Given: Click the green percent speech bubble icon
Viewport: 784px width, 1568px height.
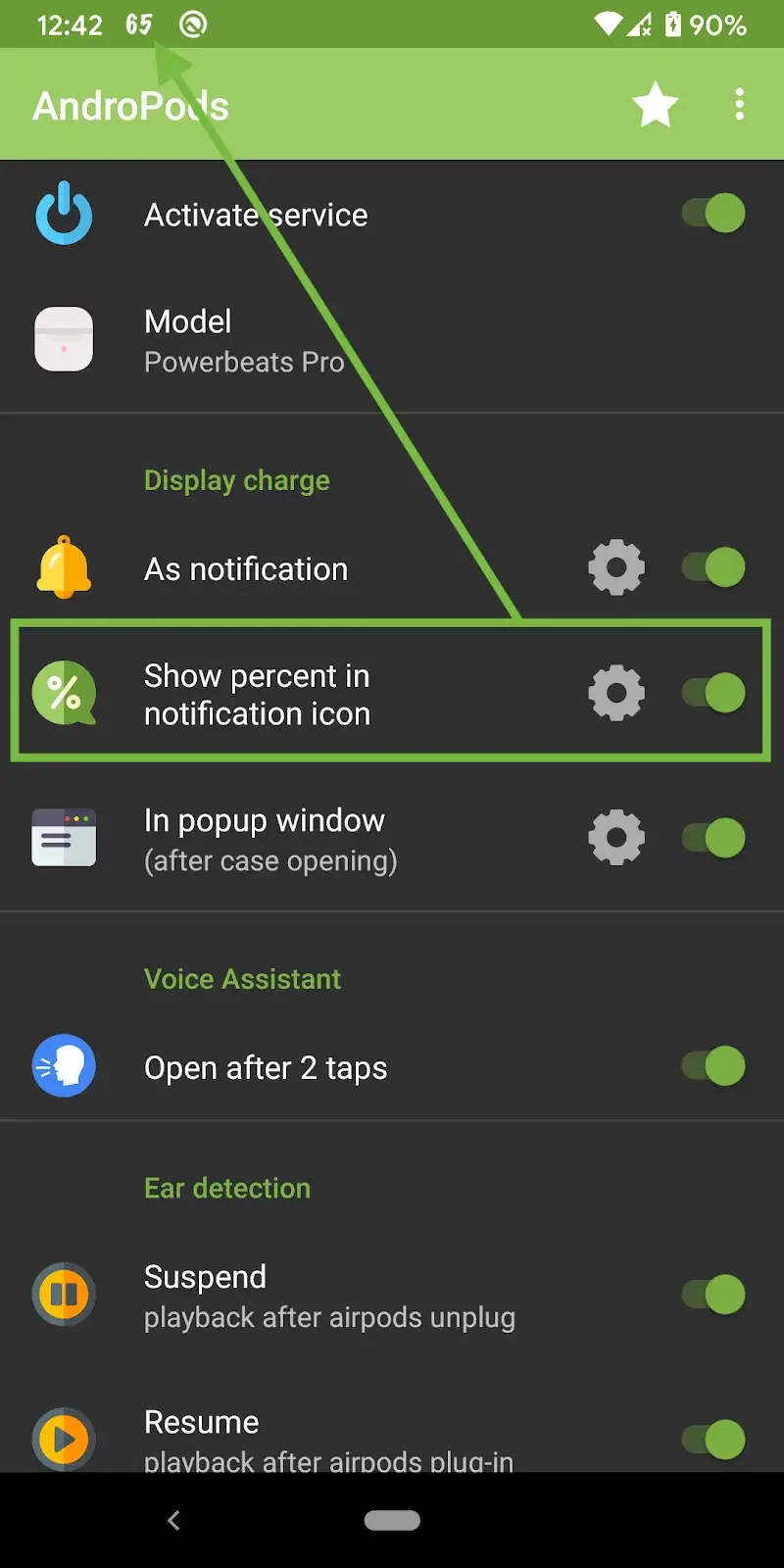Looking at the screenshot, I should tap(63, 693).
